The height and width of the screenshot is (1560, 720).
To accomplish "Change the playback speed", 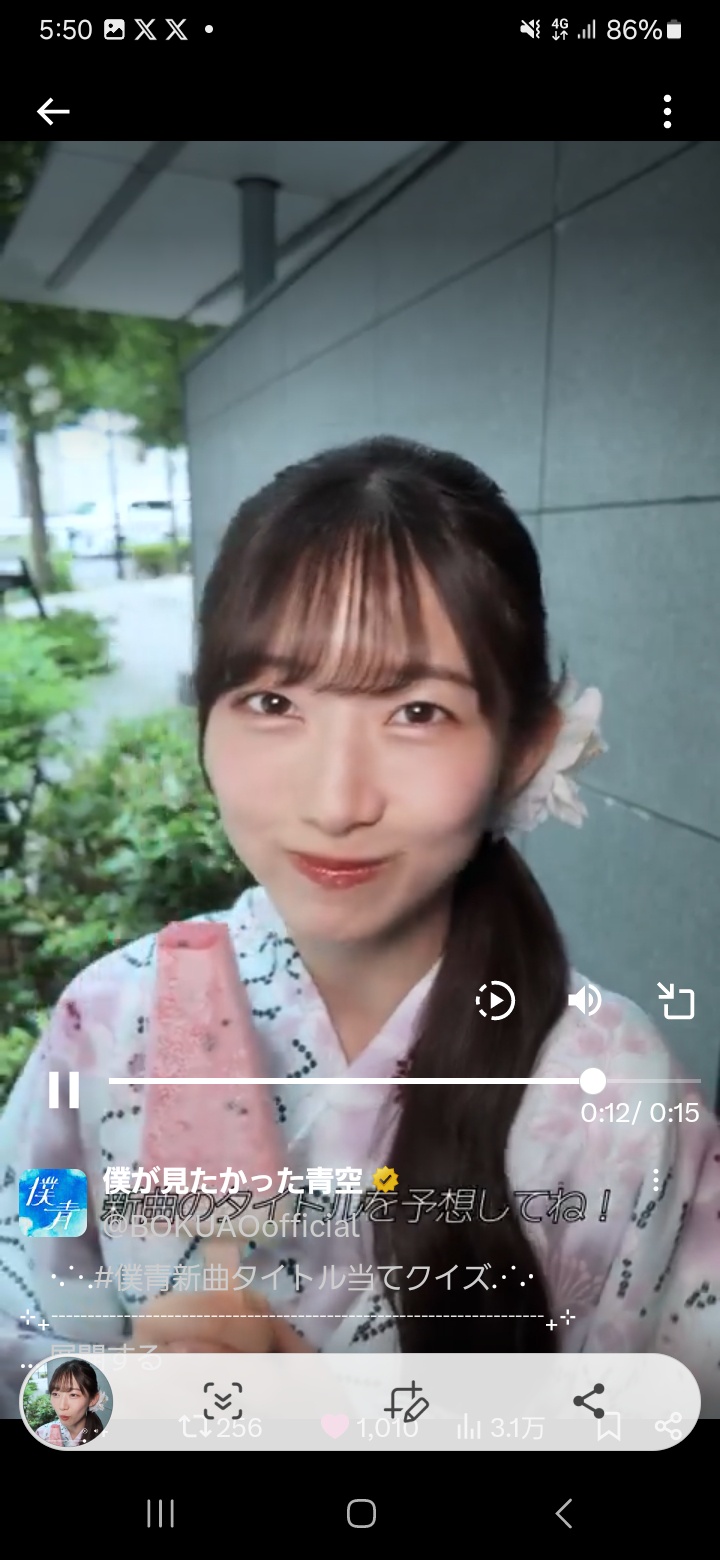I will pos(495,1001).
